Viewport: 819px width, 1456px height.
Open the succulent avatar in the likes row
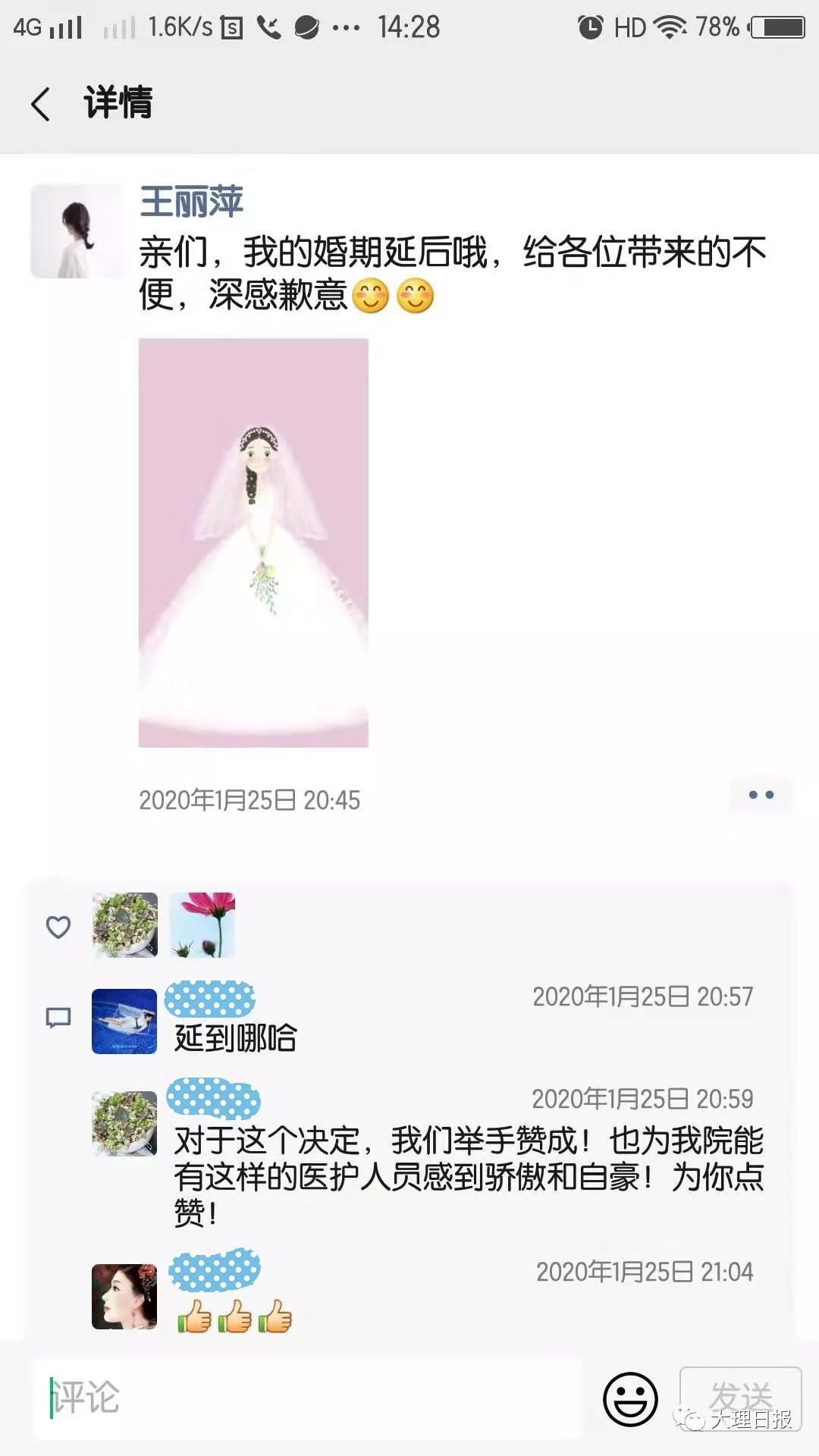pos(125,924)
